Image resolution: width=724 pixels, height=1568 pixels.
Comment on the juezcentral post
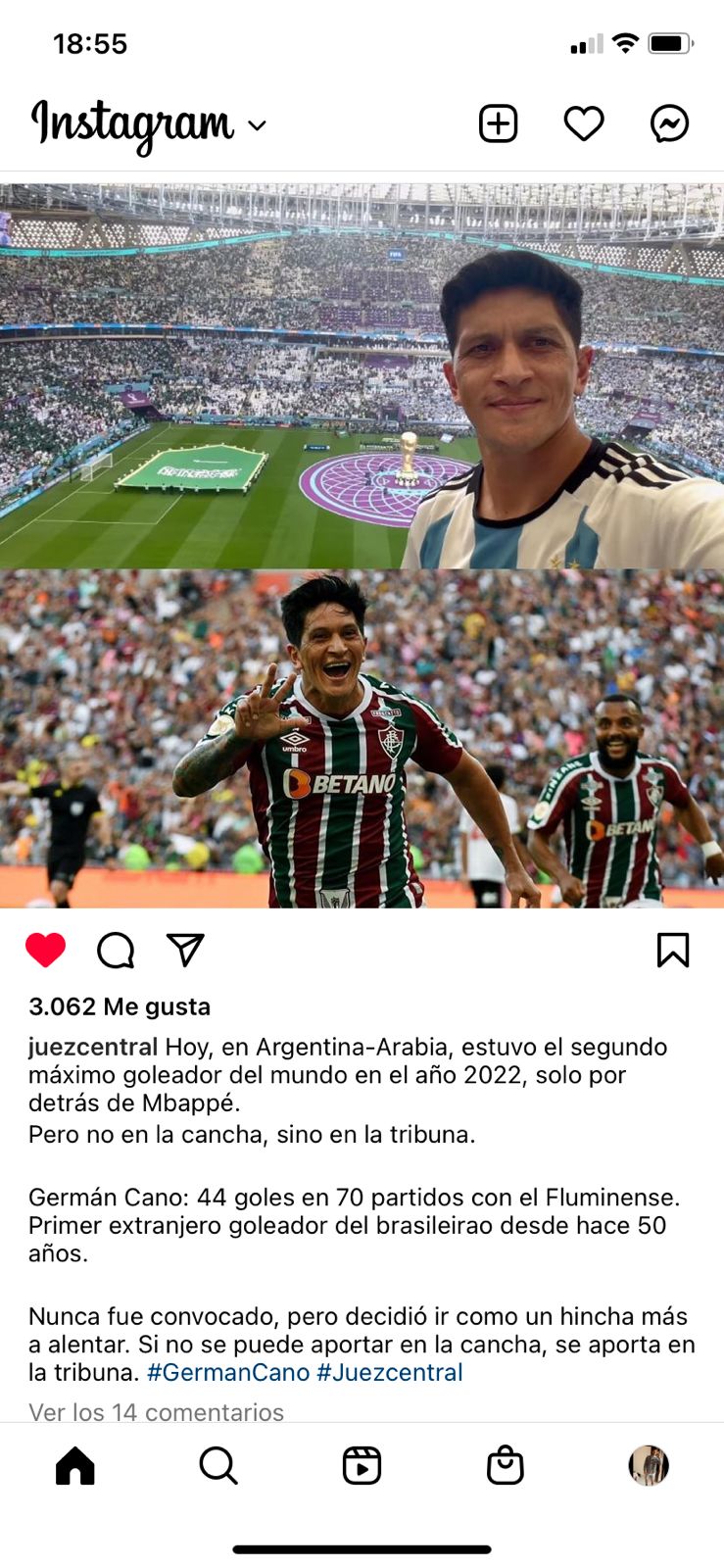click(116, 950)
